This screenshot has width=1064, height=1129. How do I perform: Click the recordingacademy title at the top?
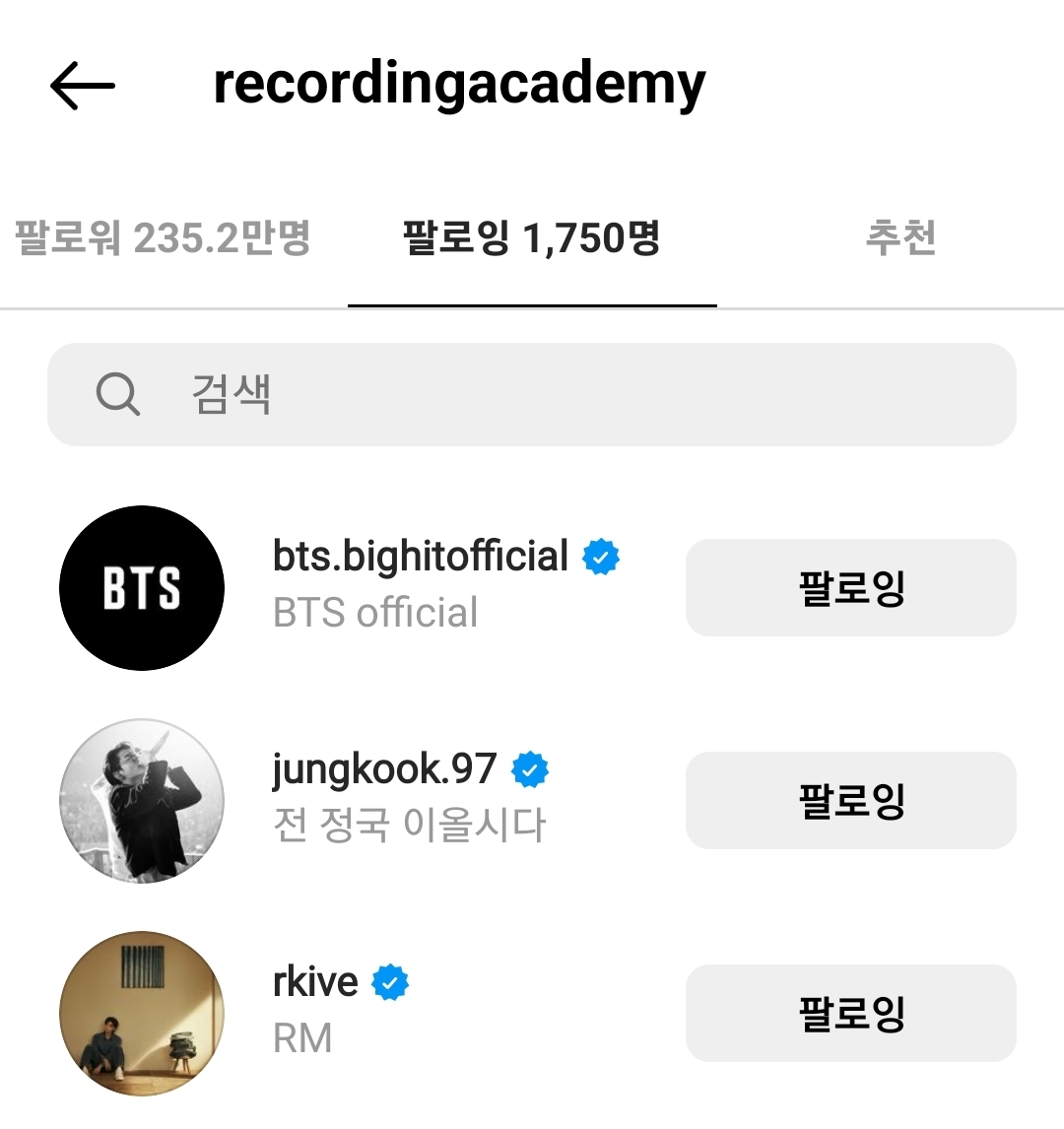pyautogui.click(x=460, y=84)
